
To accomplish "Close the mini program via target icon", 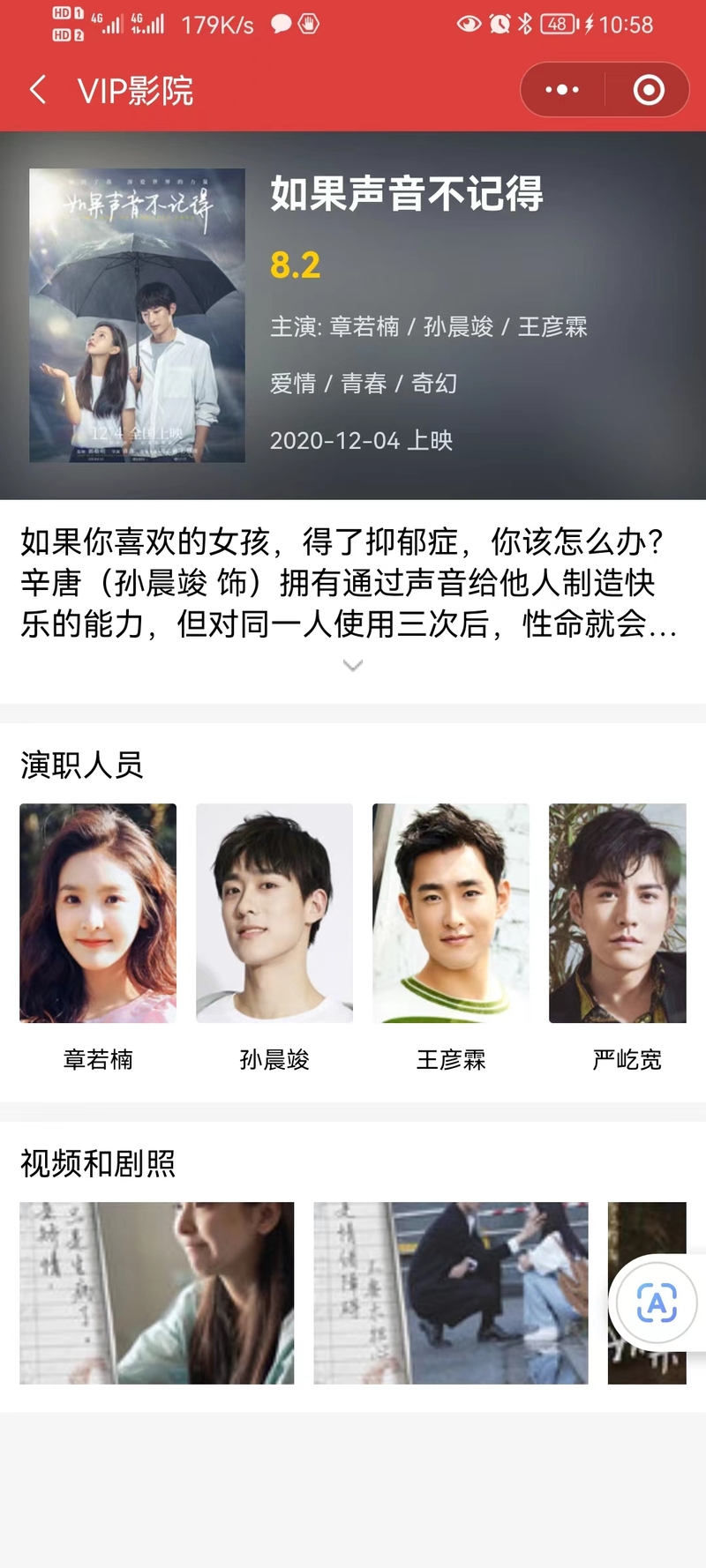I will 649,90.
